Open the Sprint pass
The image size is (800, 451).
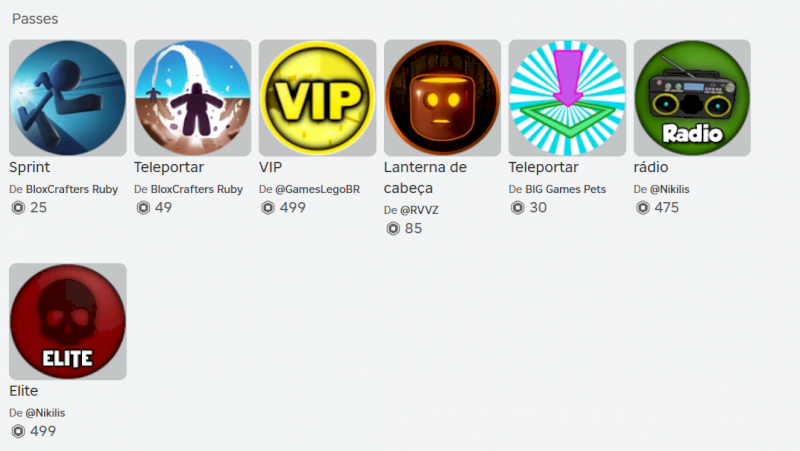click(x=68, y=98)
